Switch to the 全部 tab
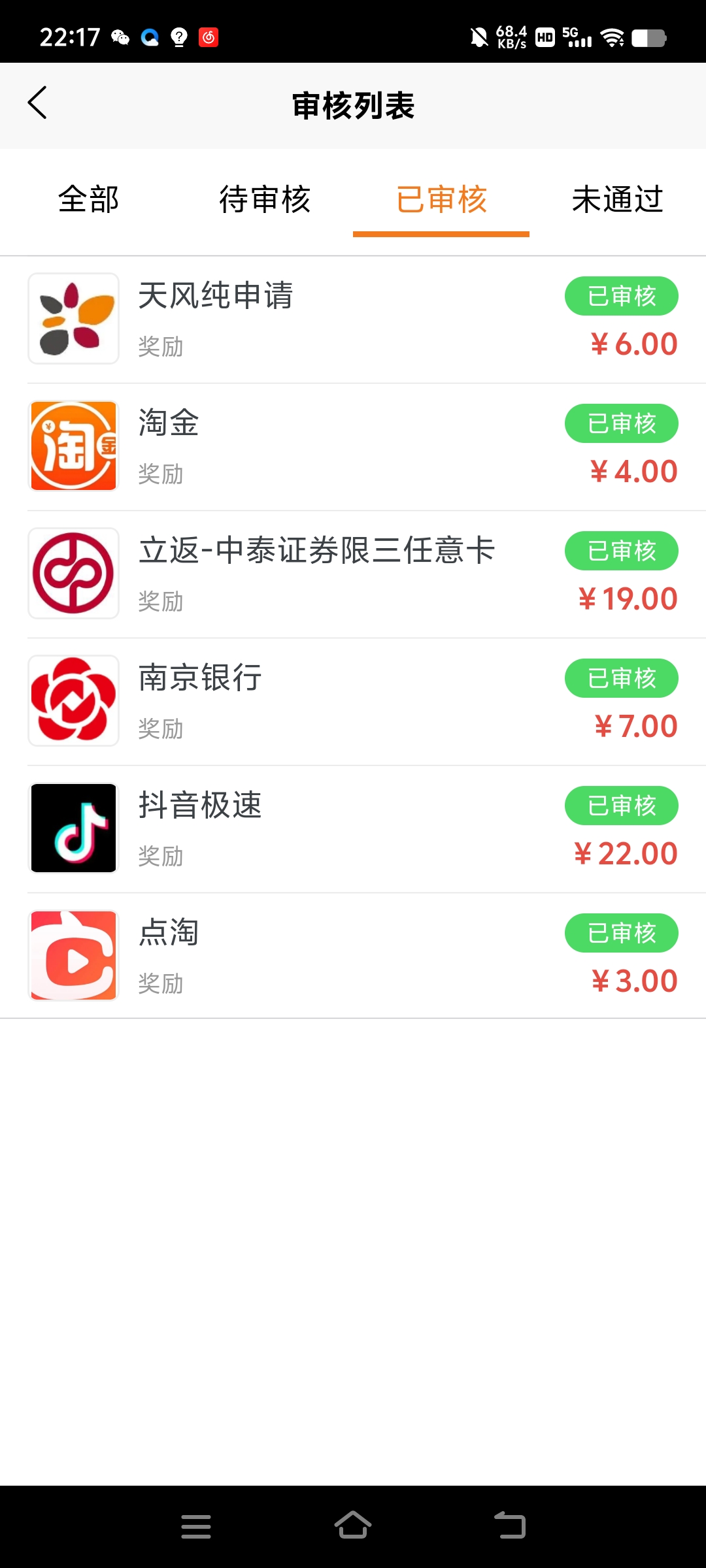This screenshot has height=1568, width=706. coord(88,199)
